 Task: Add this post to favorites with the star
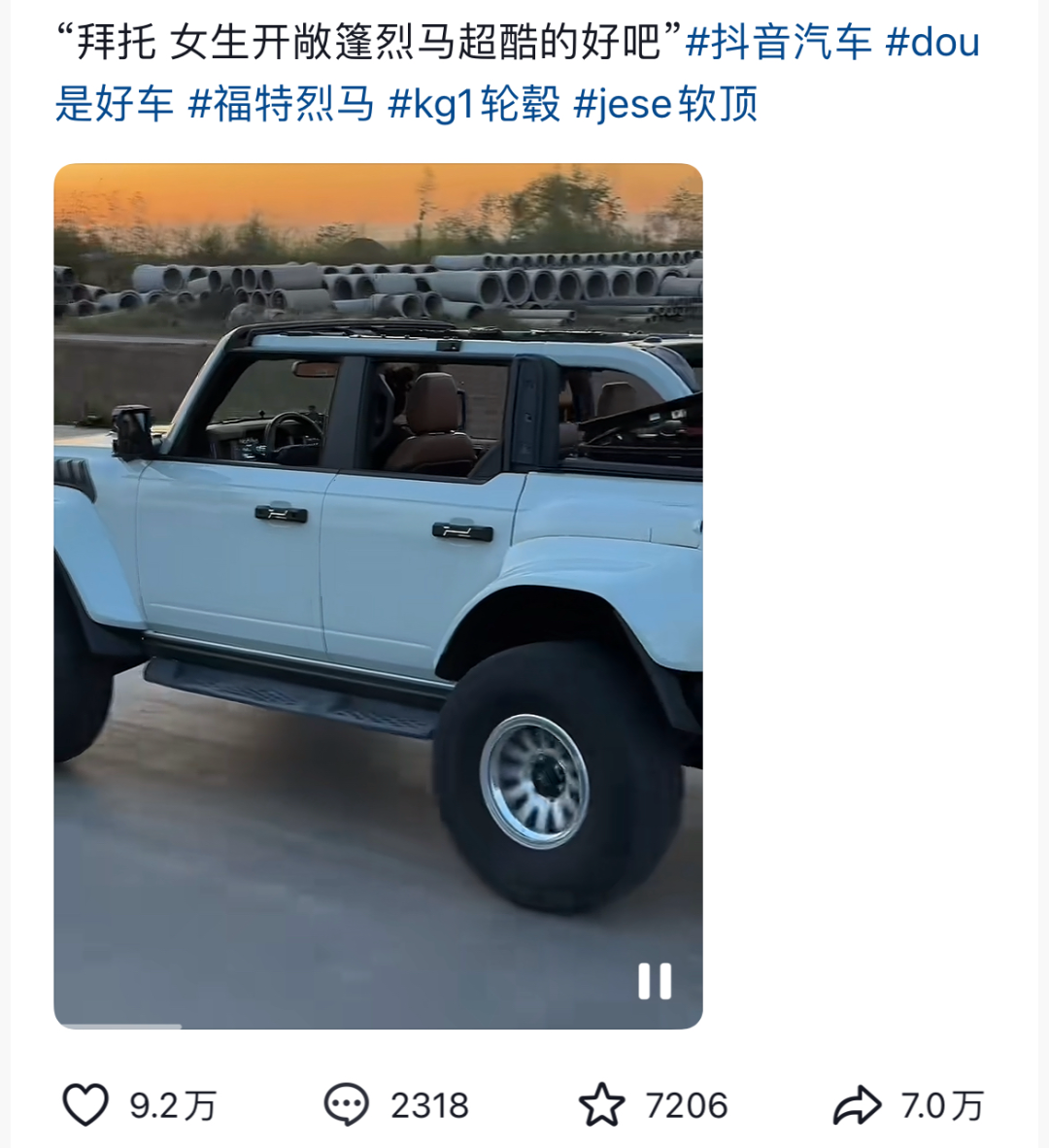[601, 1105]
